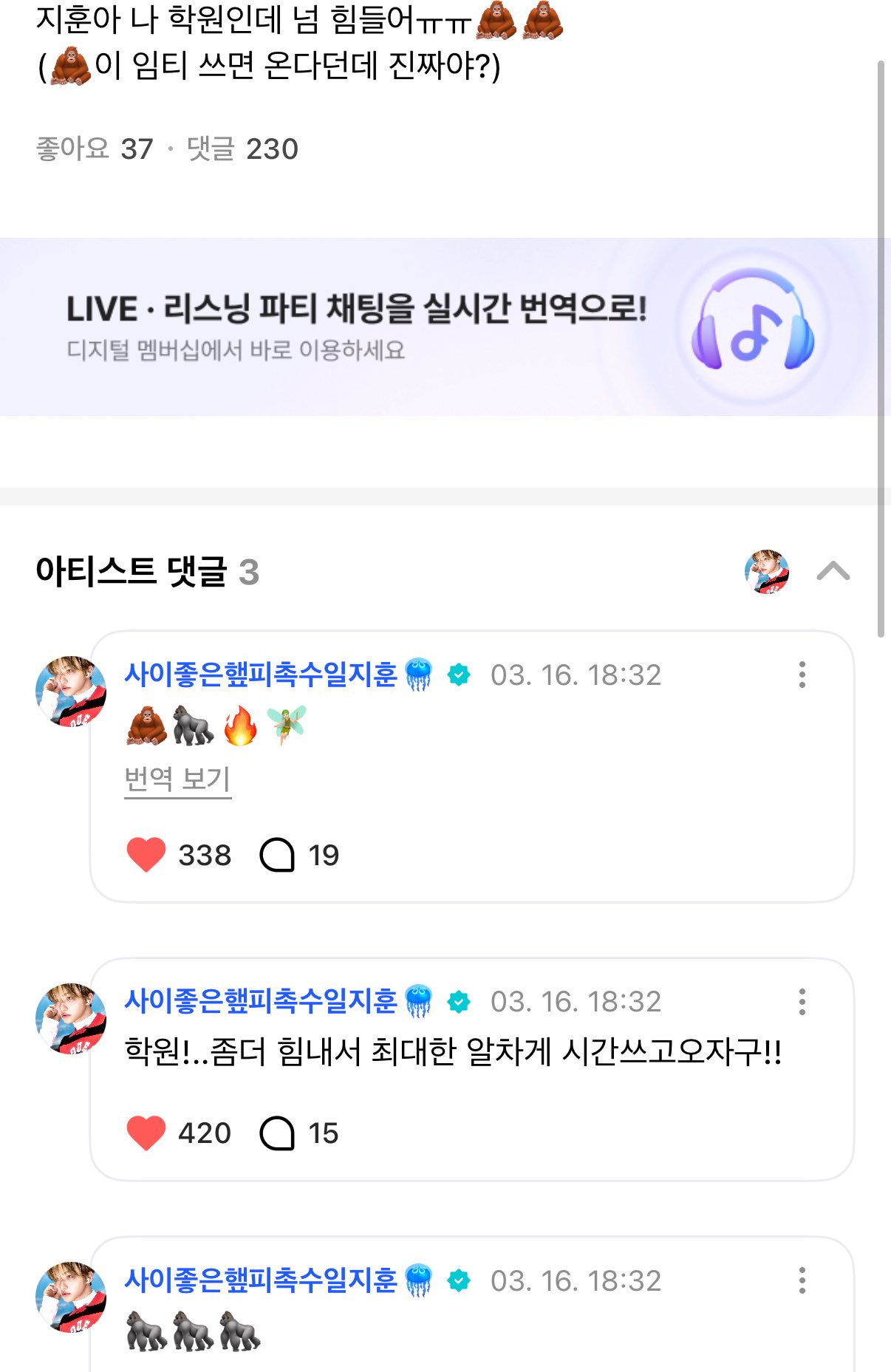Image resolution: width=891 pixels, height=1372 pixels.
Task: Tap the artist avatar filter beside 아티스트 댓글
Action: [x=767, y=571]
